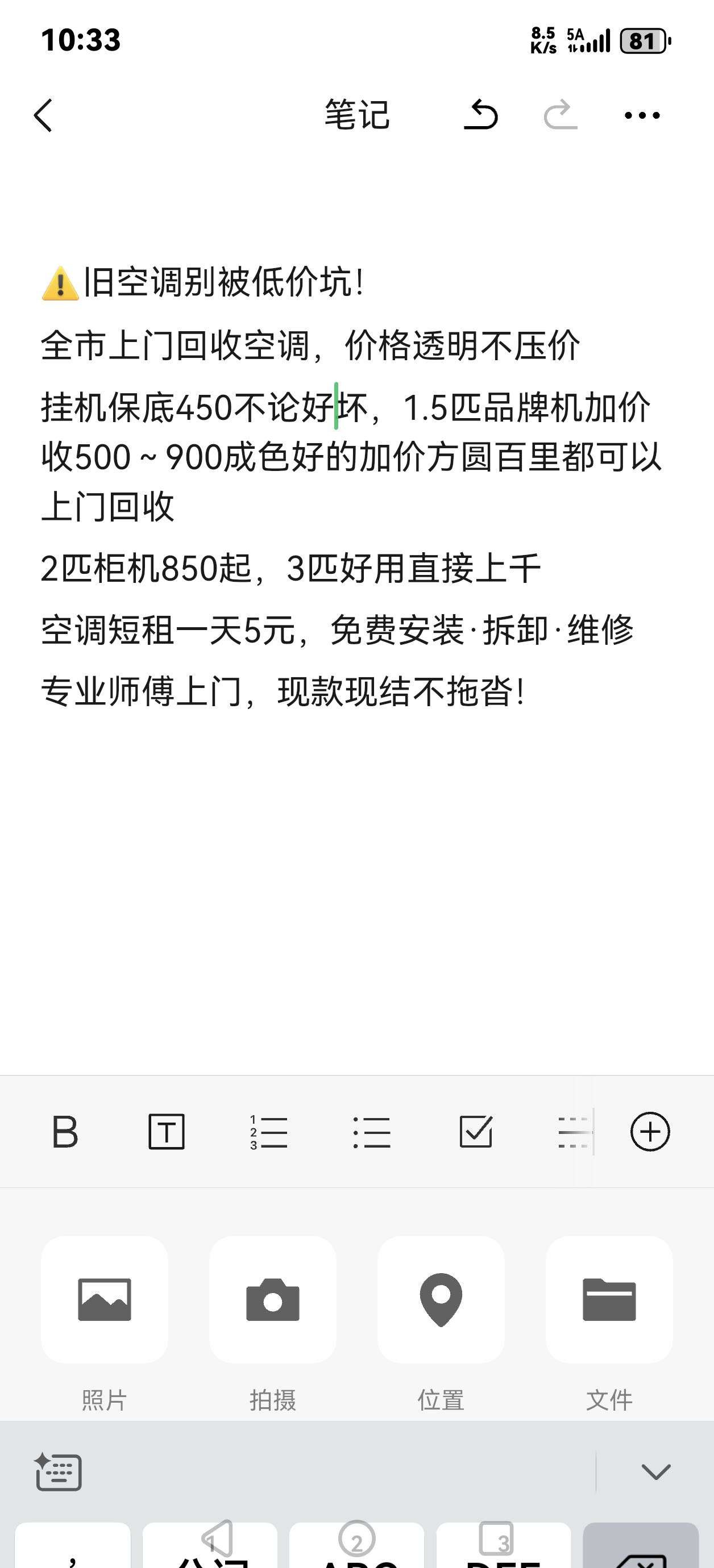The width and height of the screenshot is (714, 1568).
Task: Open the three-dot overflow menu
Action: (641, 115)
